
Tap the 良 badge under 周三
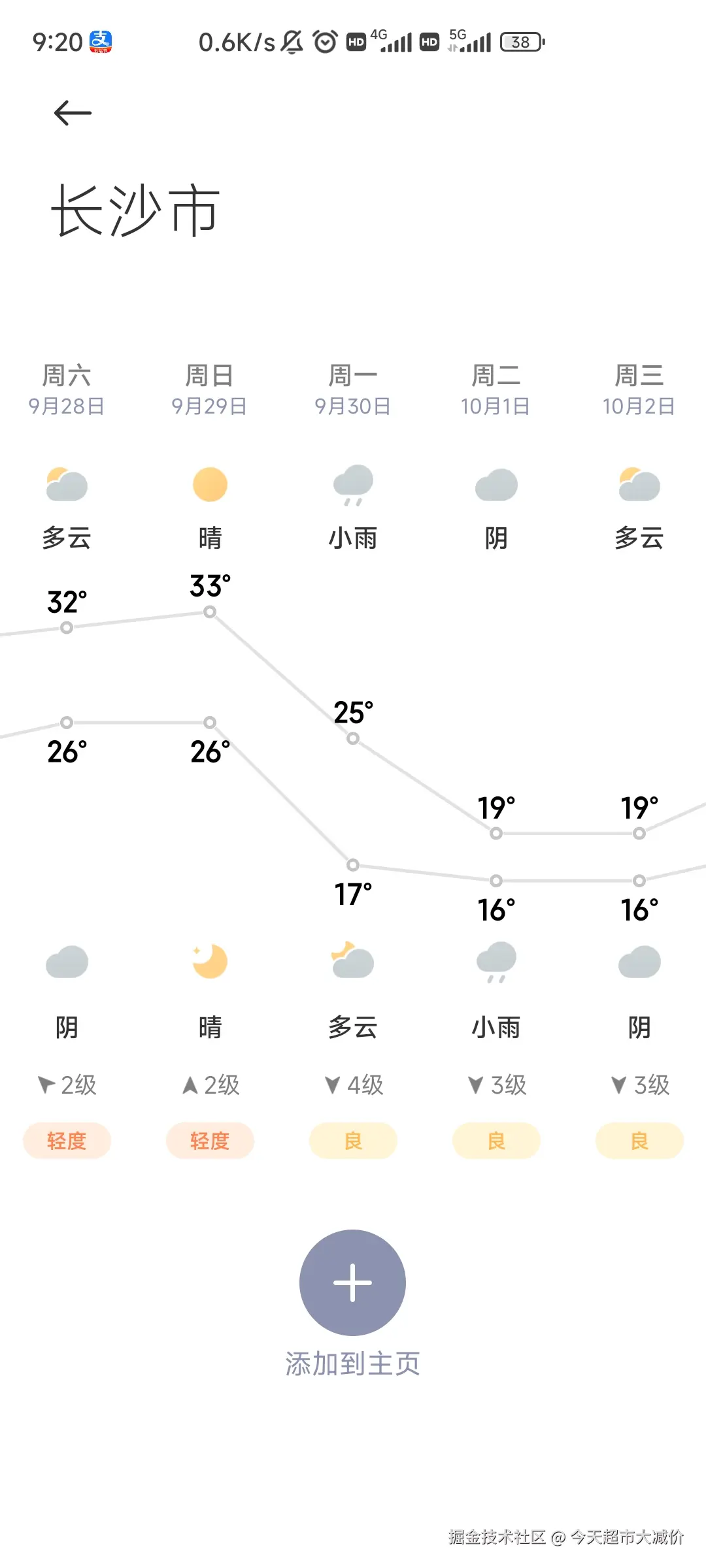639,1140
